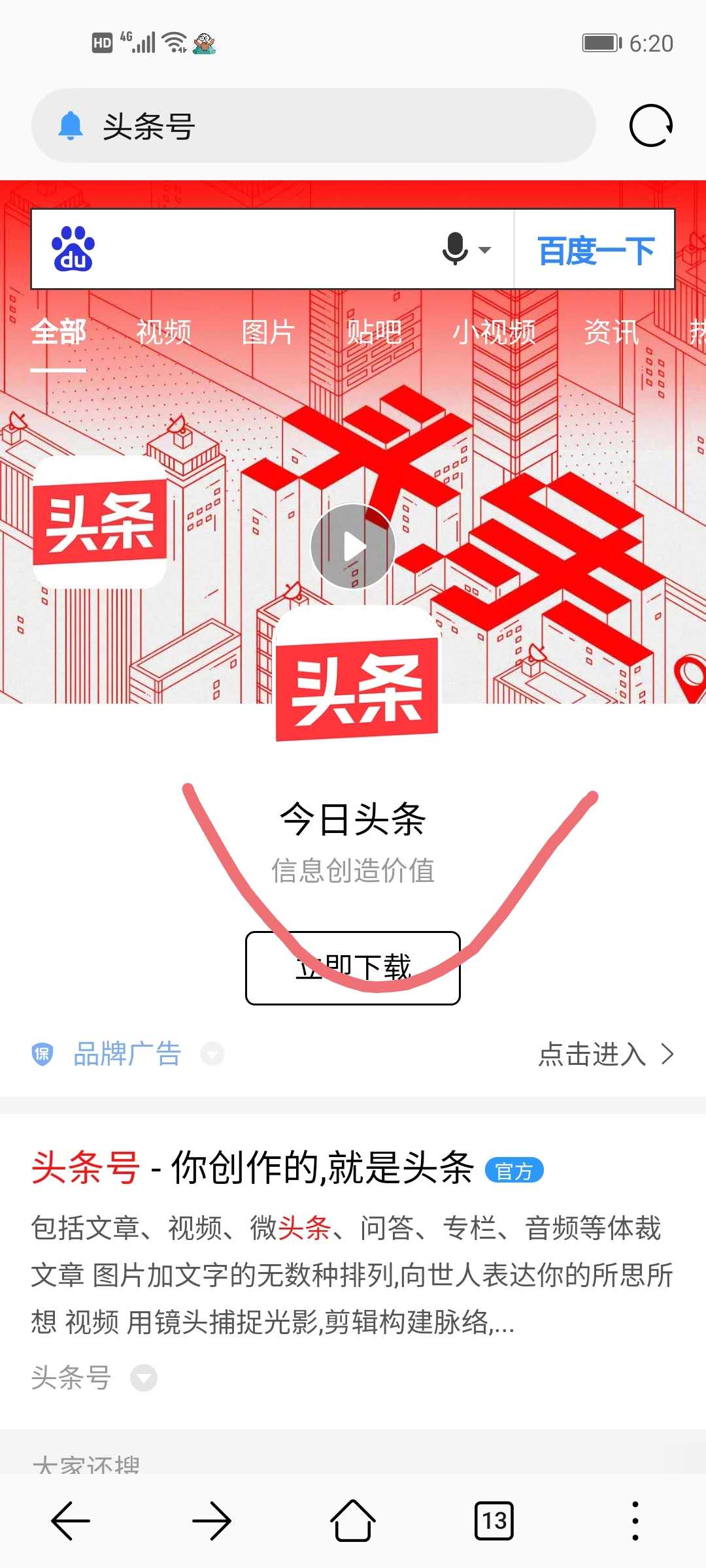Viewport: 706px width, 1568px height.
Task: Click the blue shield icon before 品牌广告
Action: [x=43, y=1054]
